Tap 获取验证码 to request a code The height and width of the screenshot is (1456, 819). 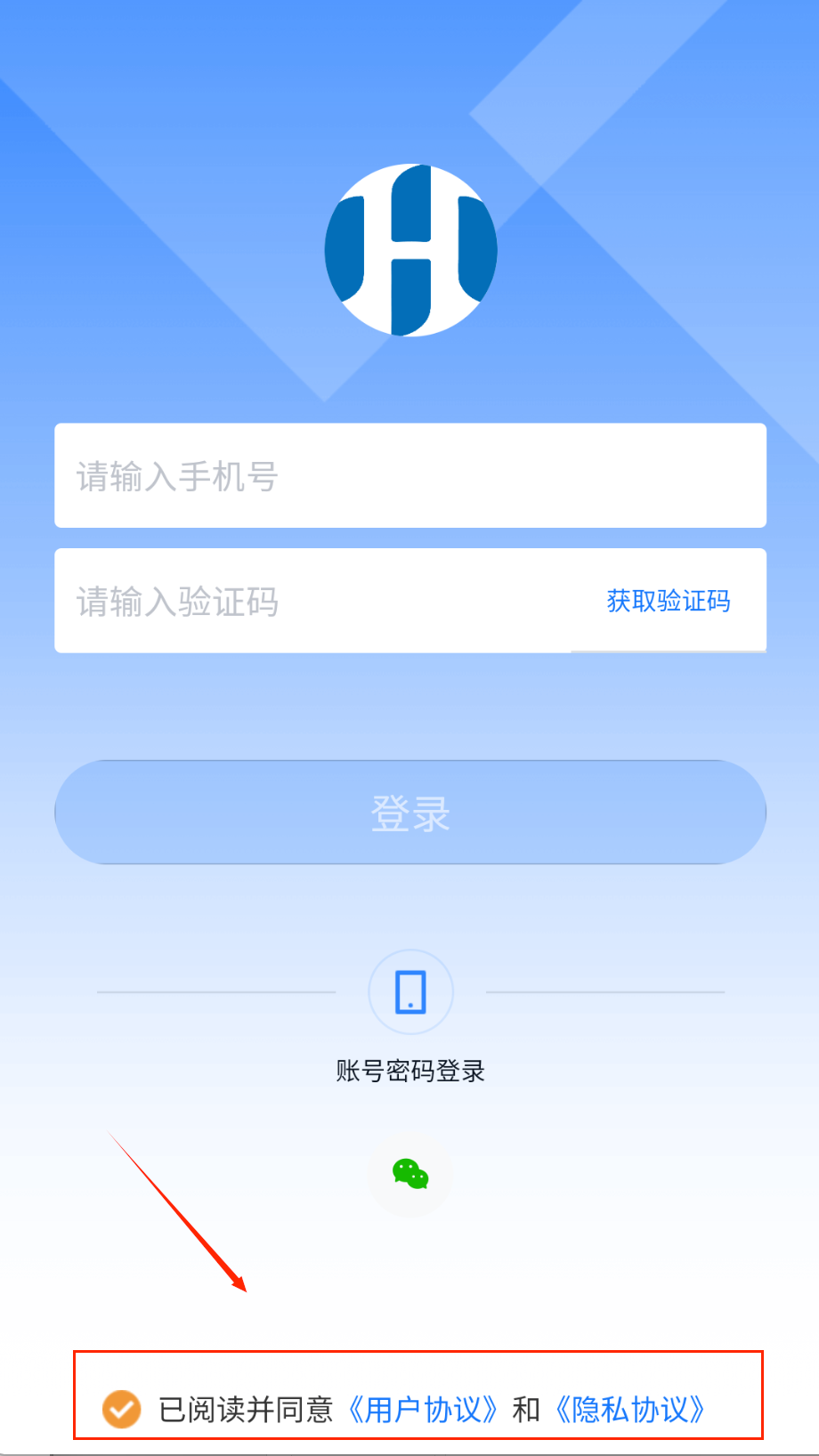click(668, 602)
